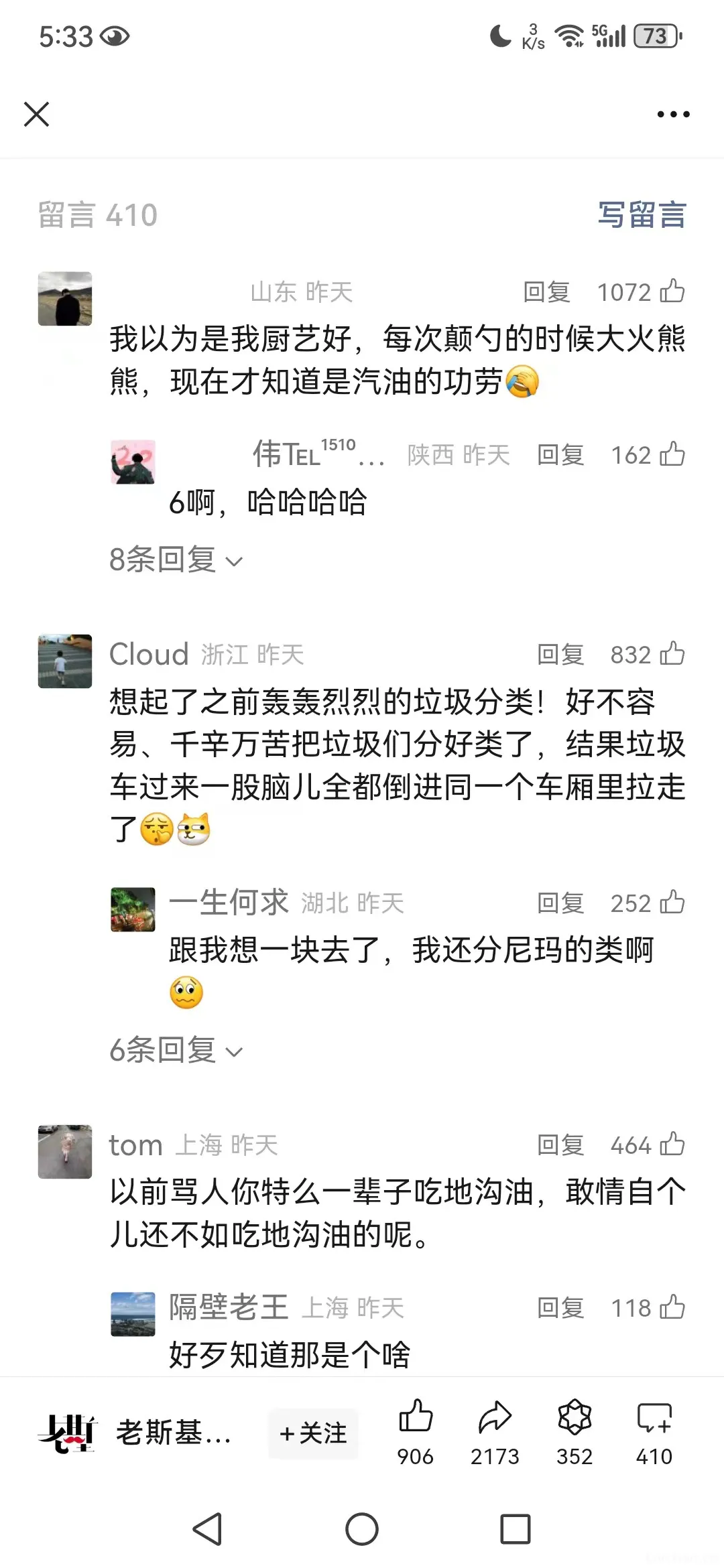The image size is (724, 1568).
Task: Close the comments page
Action: (x=37, y=114)
